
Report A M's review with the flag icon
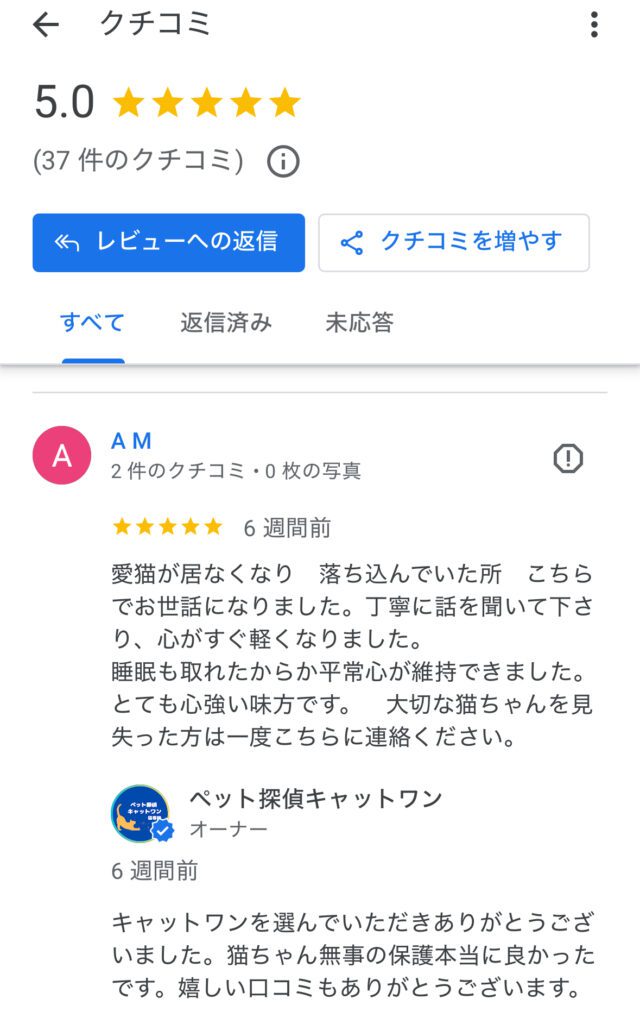[568, 458]
